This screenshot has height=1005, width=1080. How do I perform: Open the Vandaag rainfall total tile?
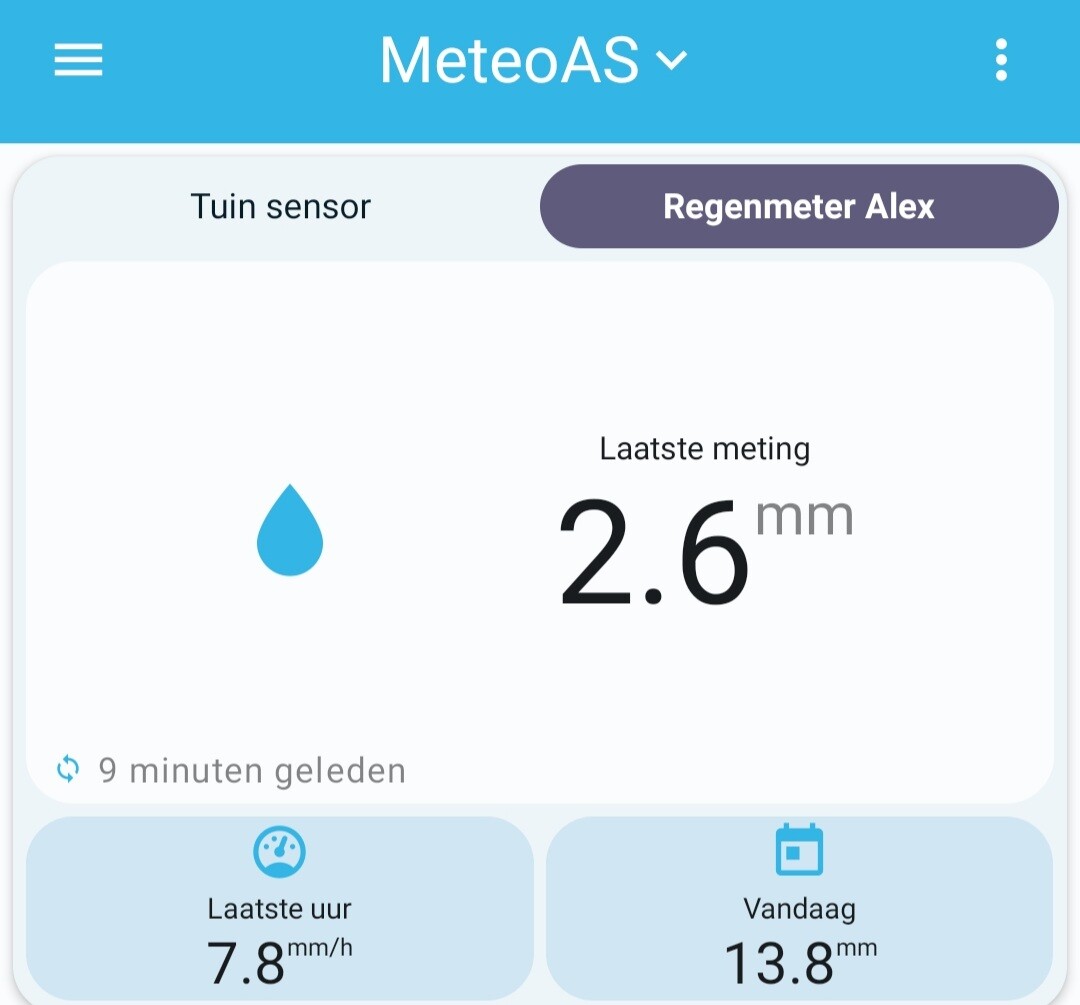coord(800,908)
